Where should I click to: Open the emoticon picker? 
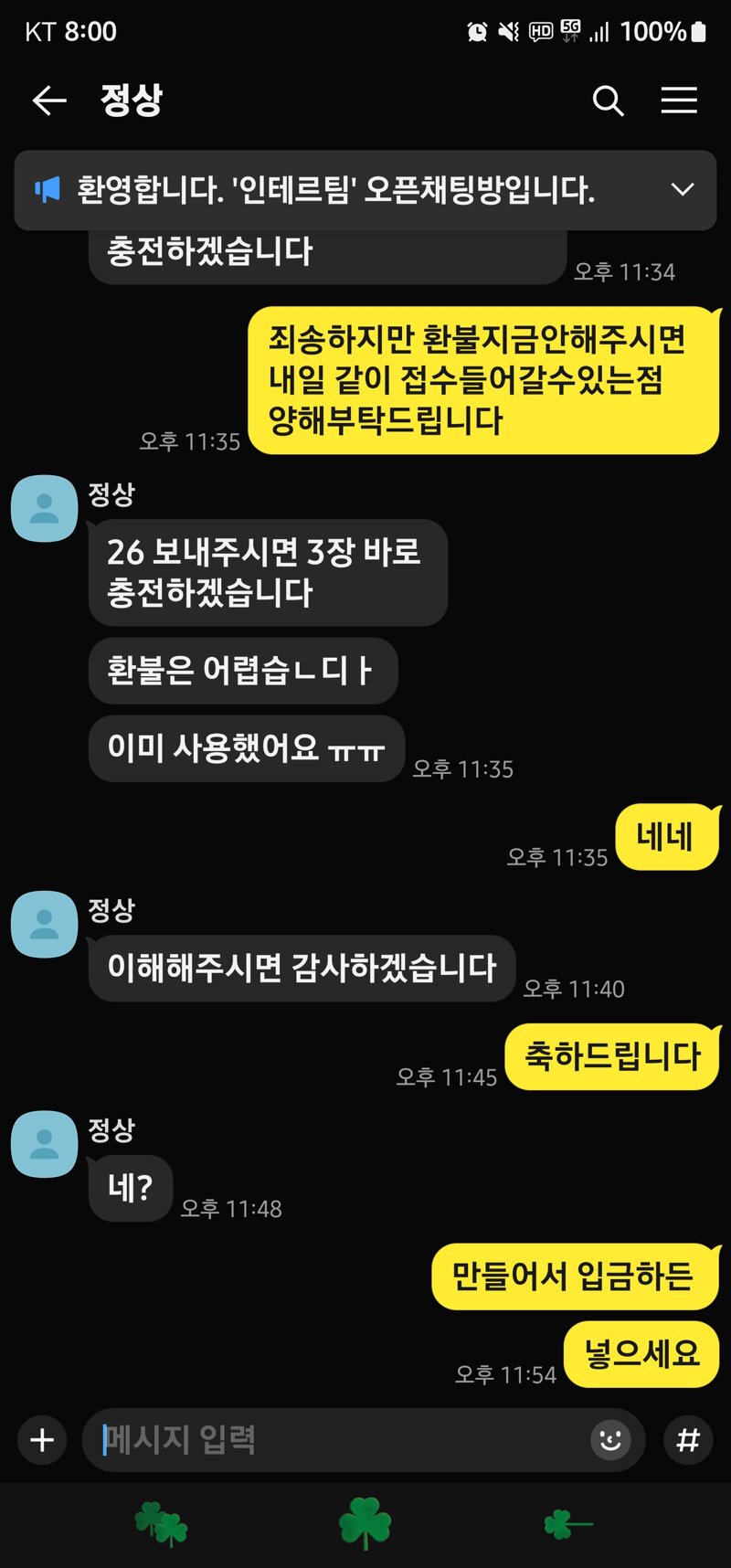click(610, 1441)
